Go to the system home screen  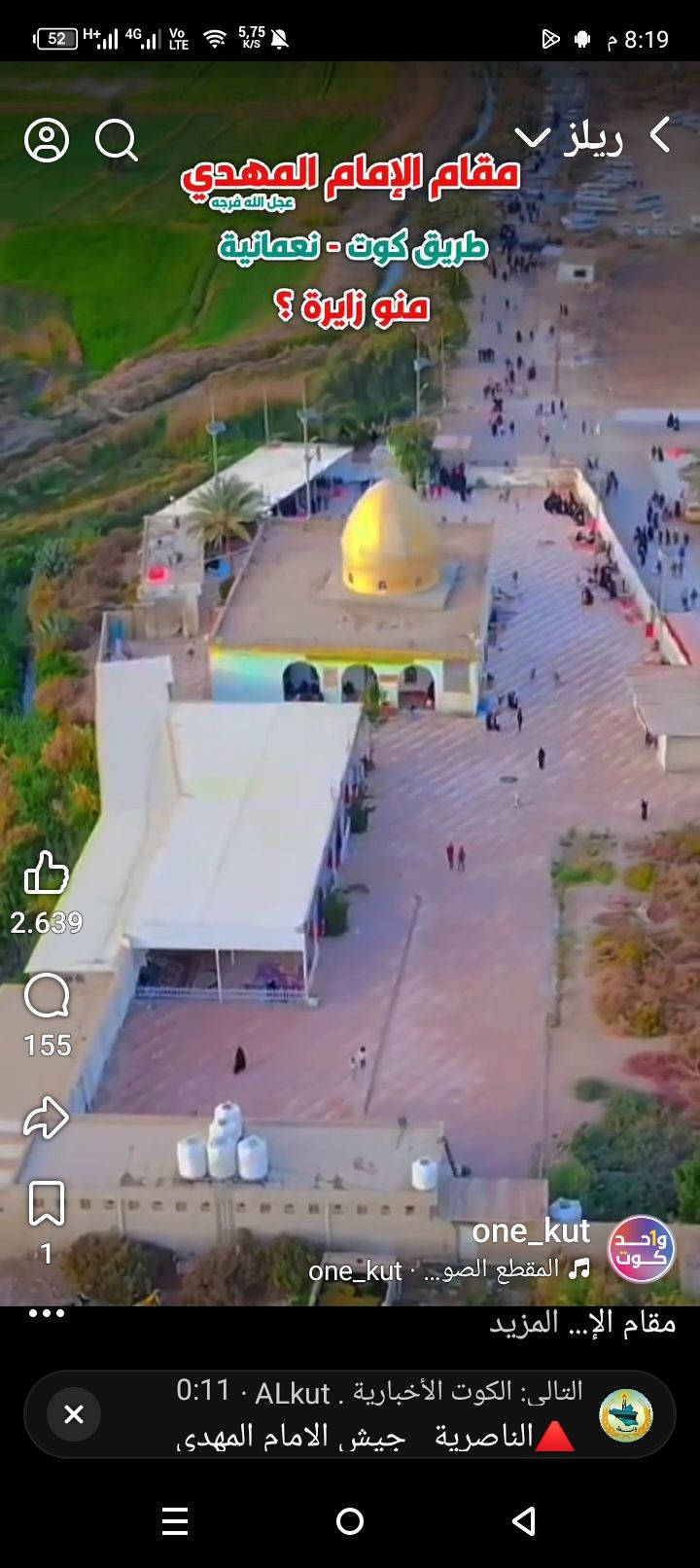(350, 1521)
